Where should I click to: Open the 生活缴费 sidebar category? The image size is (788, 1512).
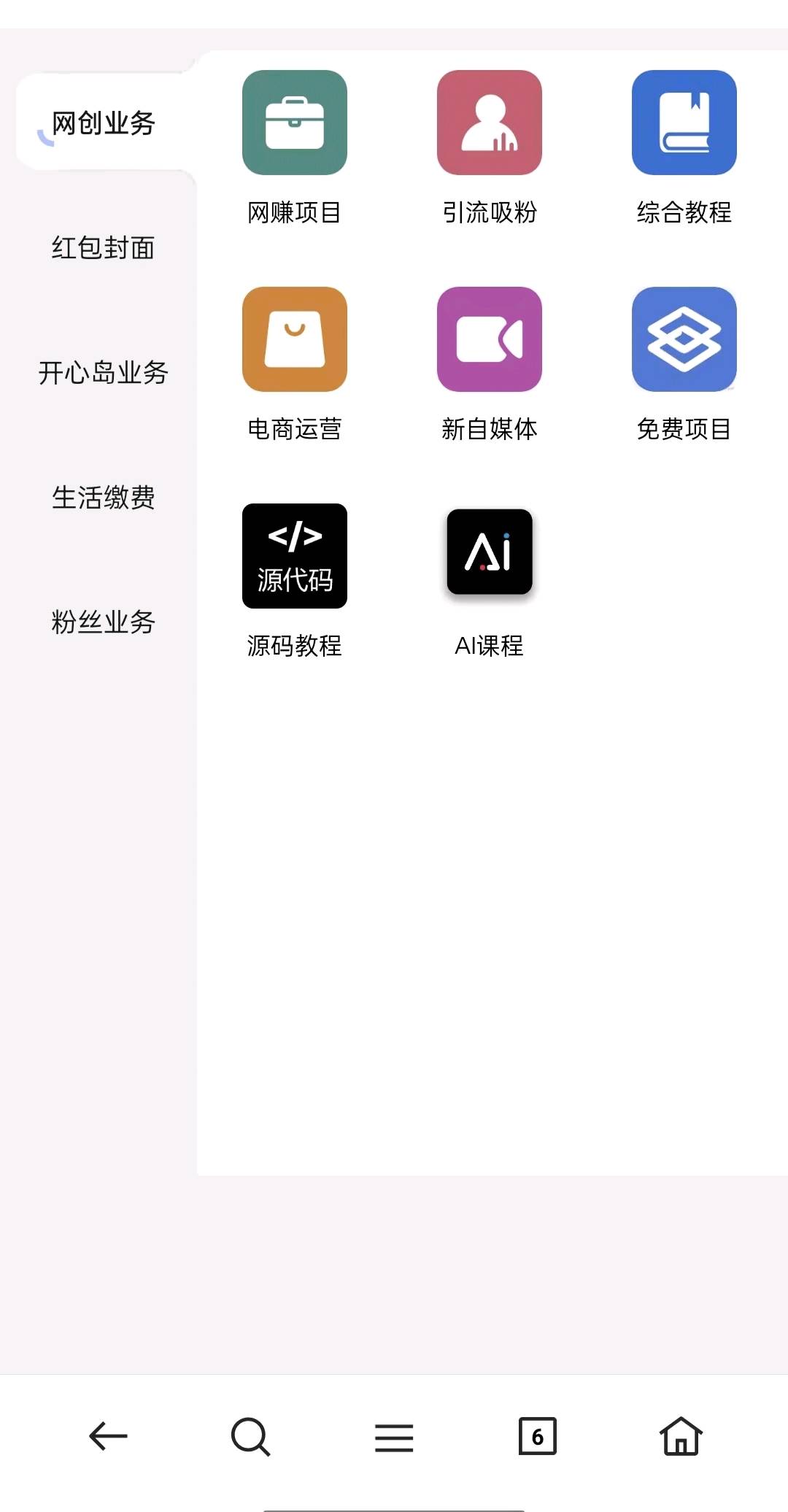(103, 498)
